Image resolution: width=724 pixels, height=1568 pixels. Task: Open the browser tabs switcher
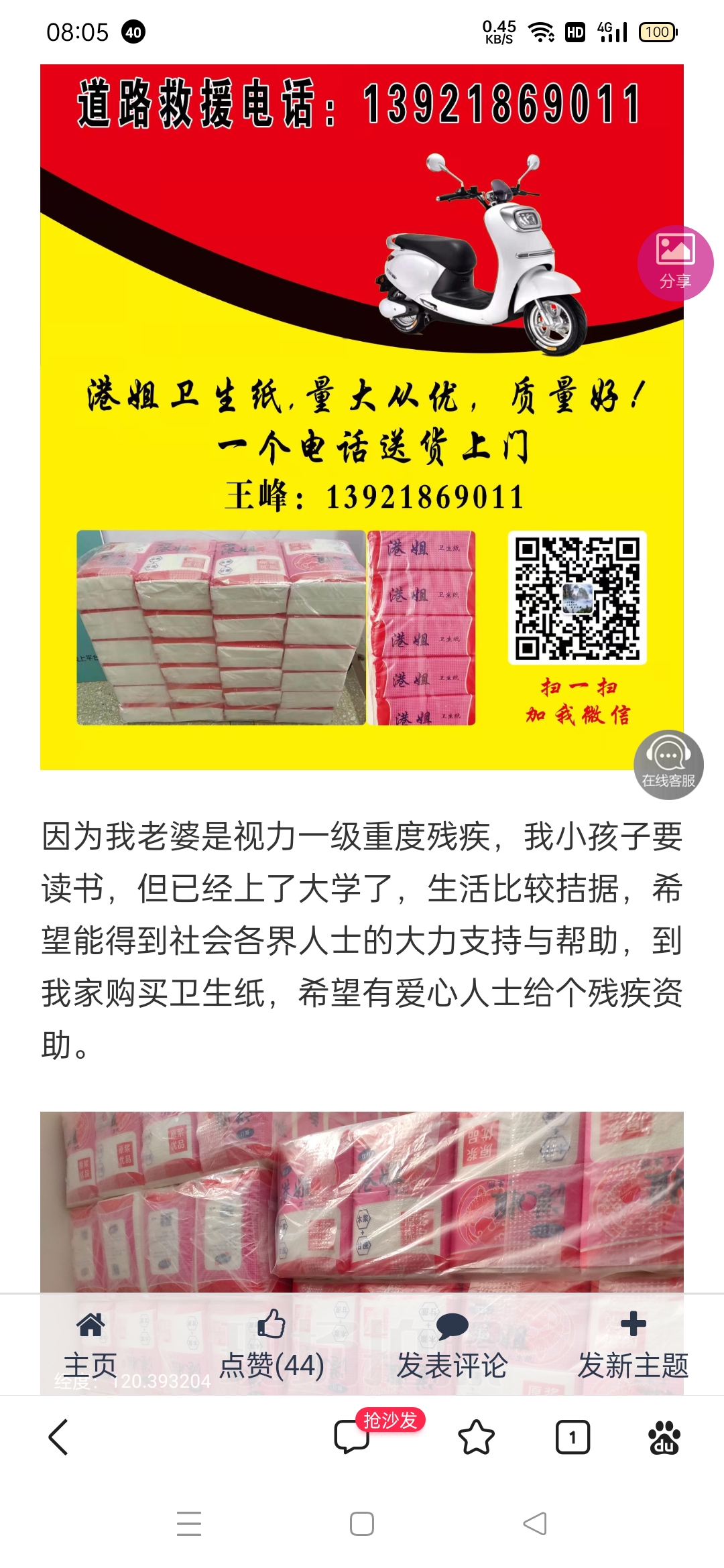pos(572,1437)
